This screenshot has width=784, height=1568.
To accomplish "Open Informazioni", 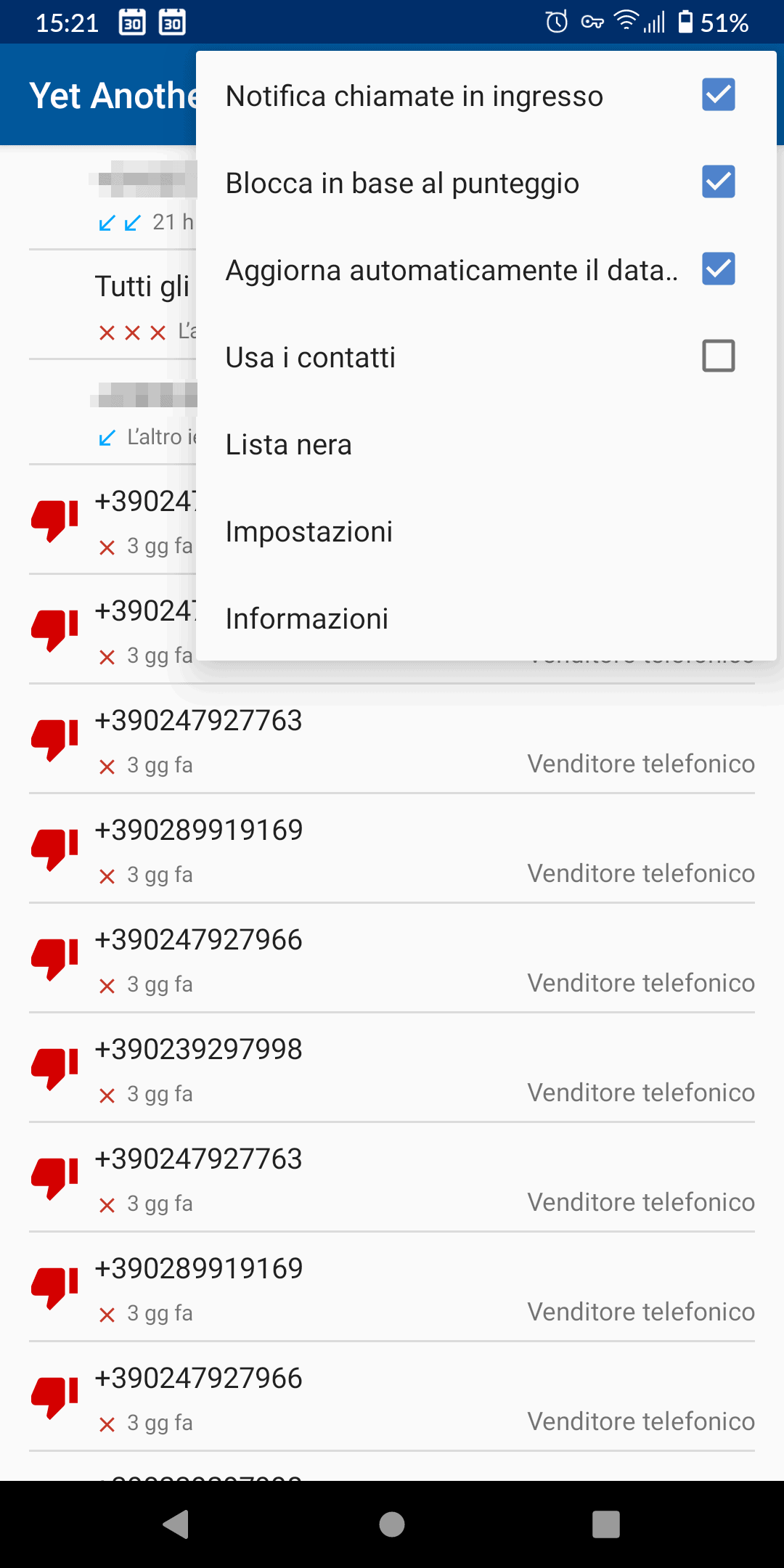I will [x=486, y=618].
